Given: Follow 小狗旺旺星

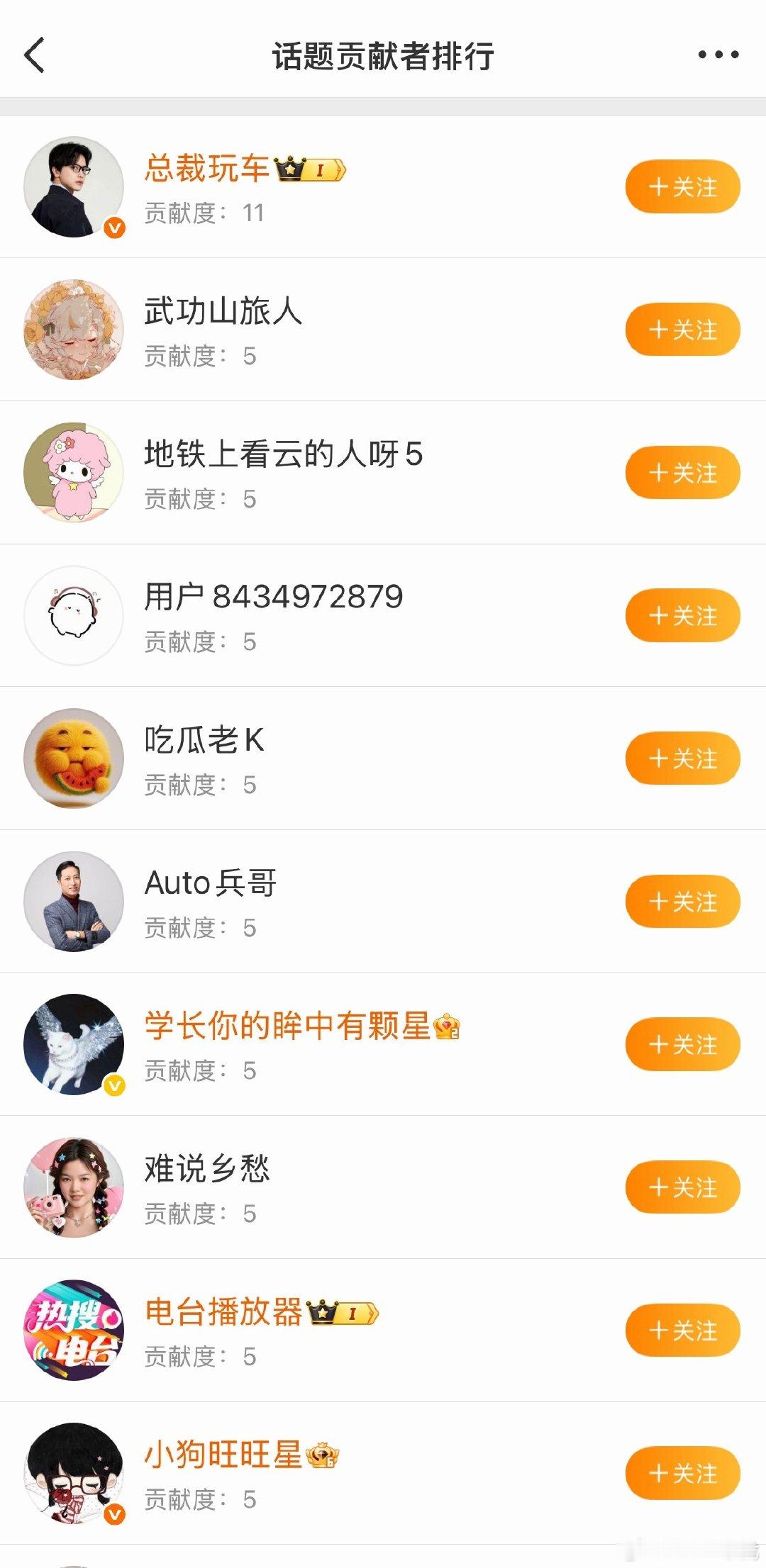Looking at the screenshot, I should point(683,1474).
